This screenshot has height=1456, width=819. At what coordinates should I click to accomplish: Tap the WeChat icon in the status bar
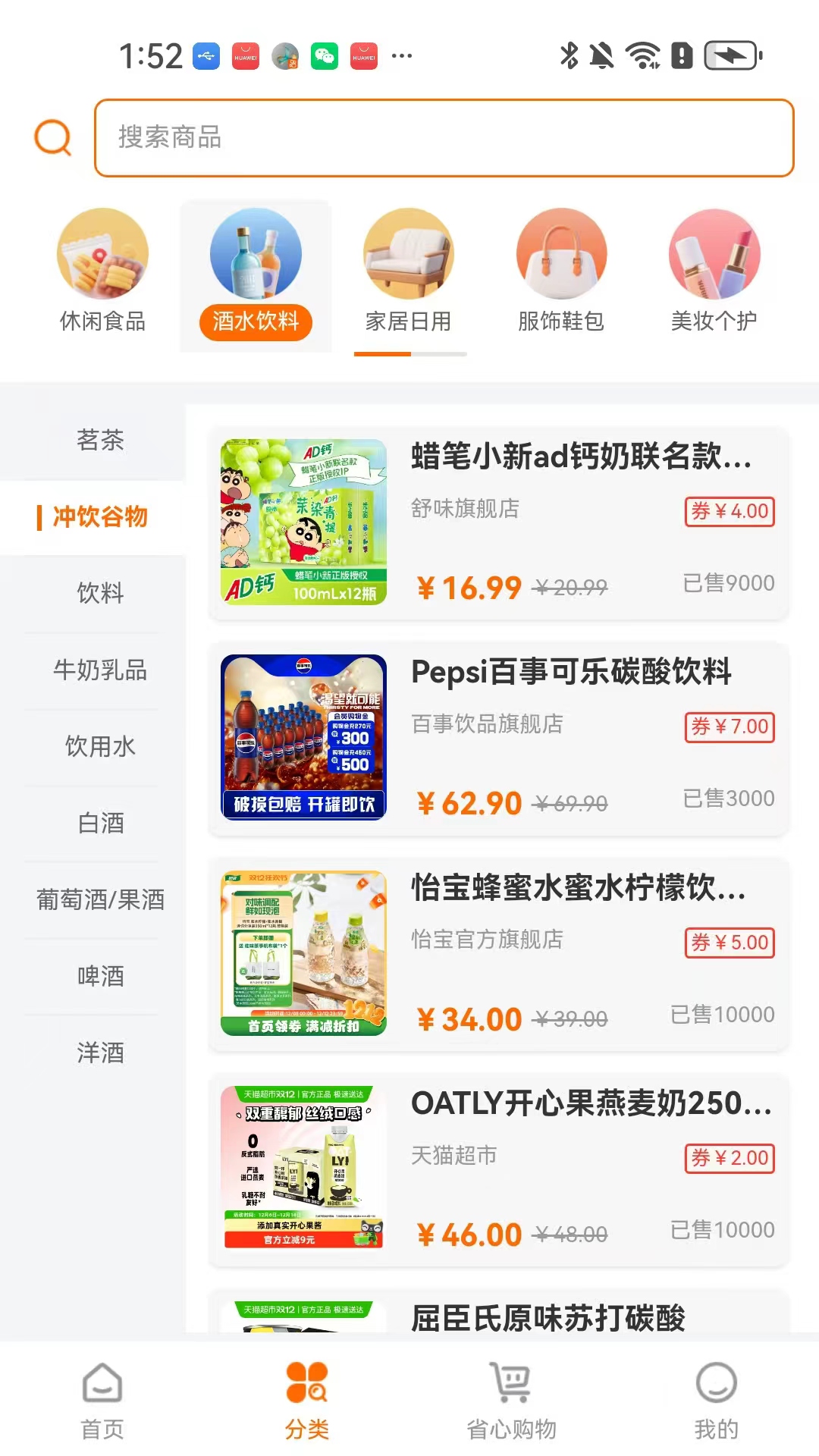coord(325,55)
